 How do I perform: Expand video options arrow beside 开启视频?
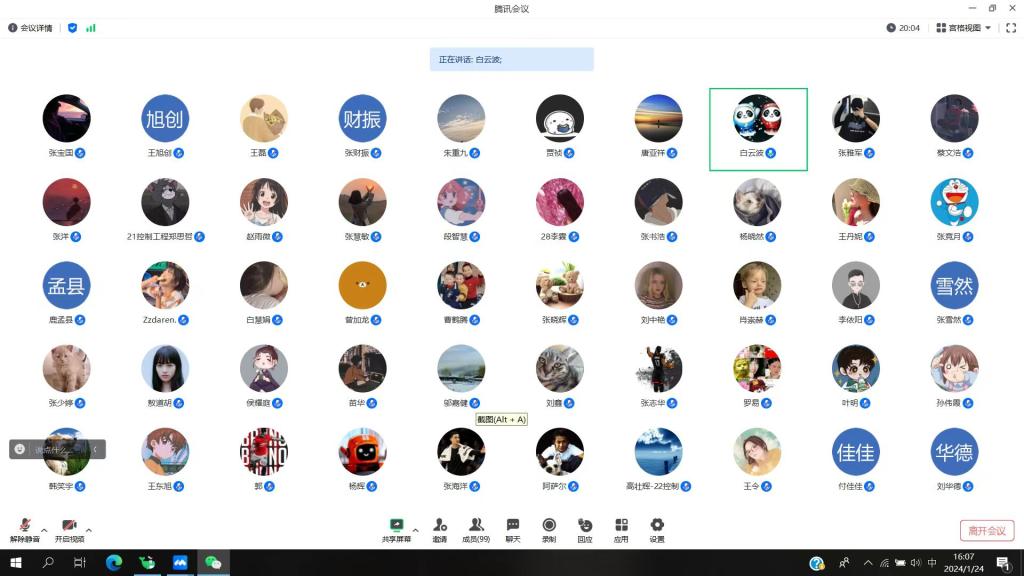click(x=89, y=529)
